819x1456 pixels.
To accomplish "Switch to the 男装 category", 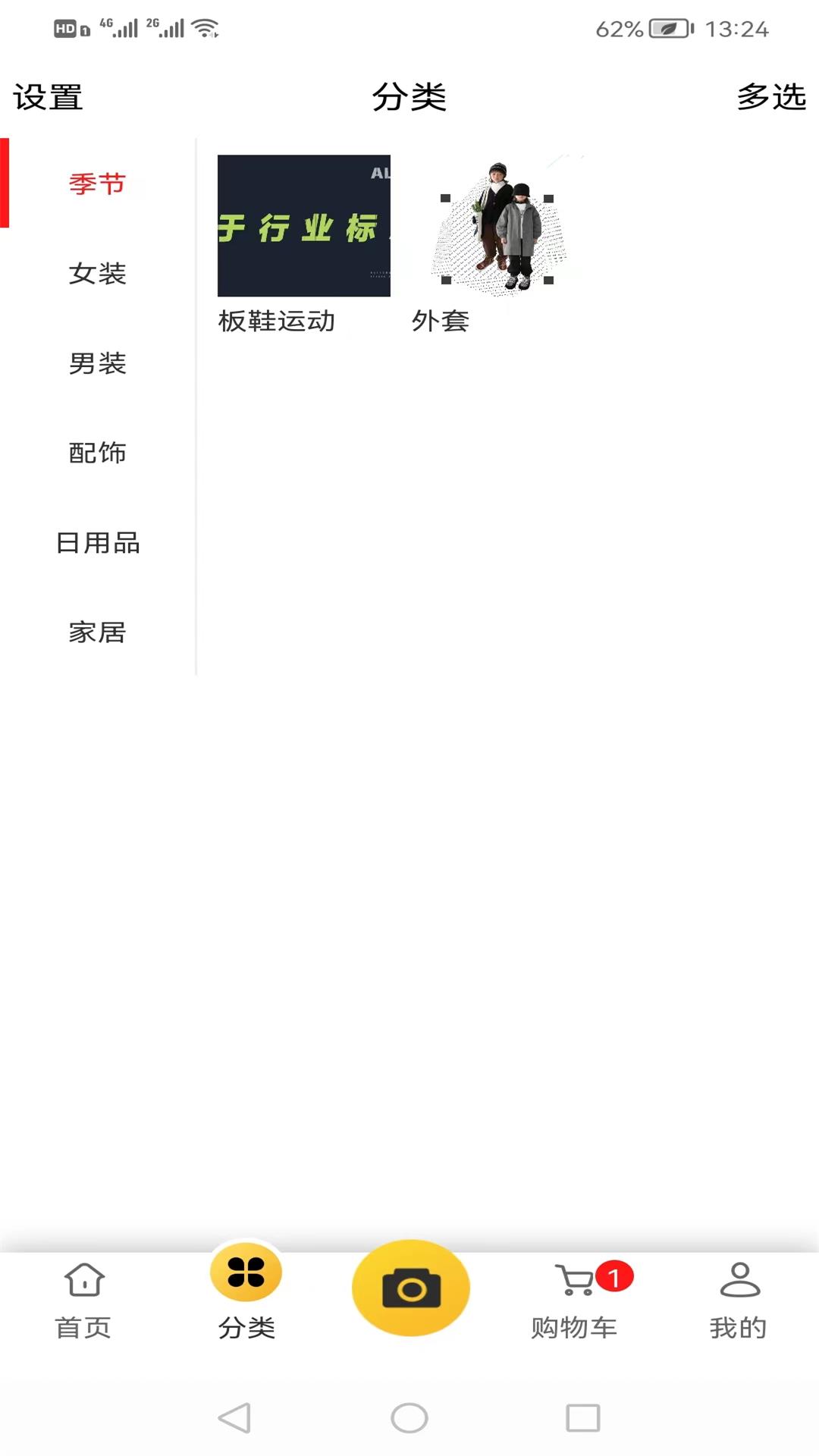I will click(x=97, y=363).
